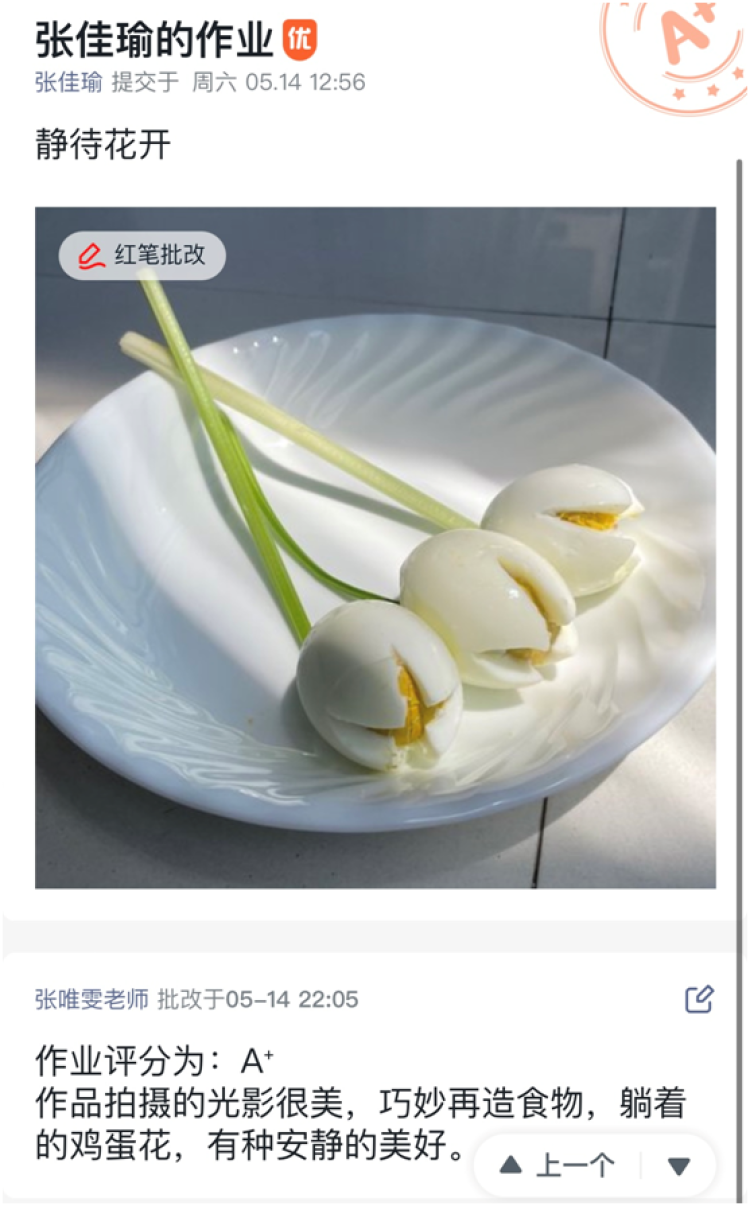Screen dimensions: 750x1206
Task: Open teacher 张唯雯老师's profile link
Action: 92,999
